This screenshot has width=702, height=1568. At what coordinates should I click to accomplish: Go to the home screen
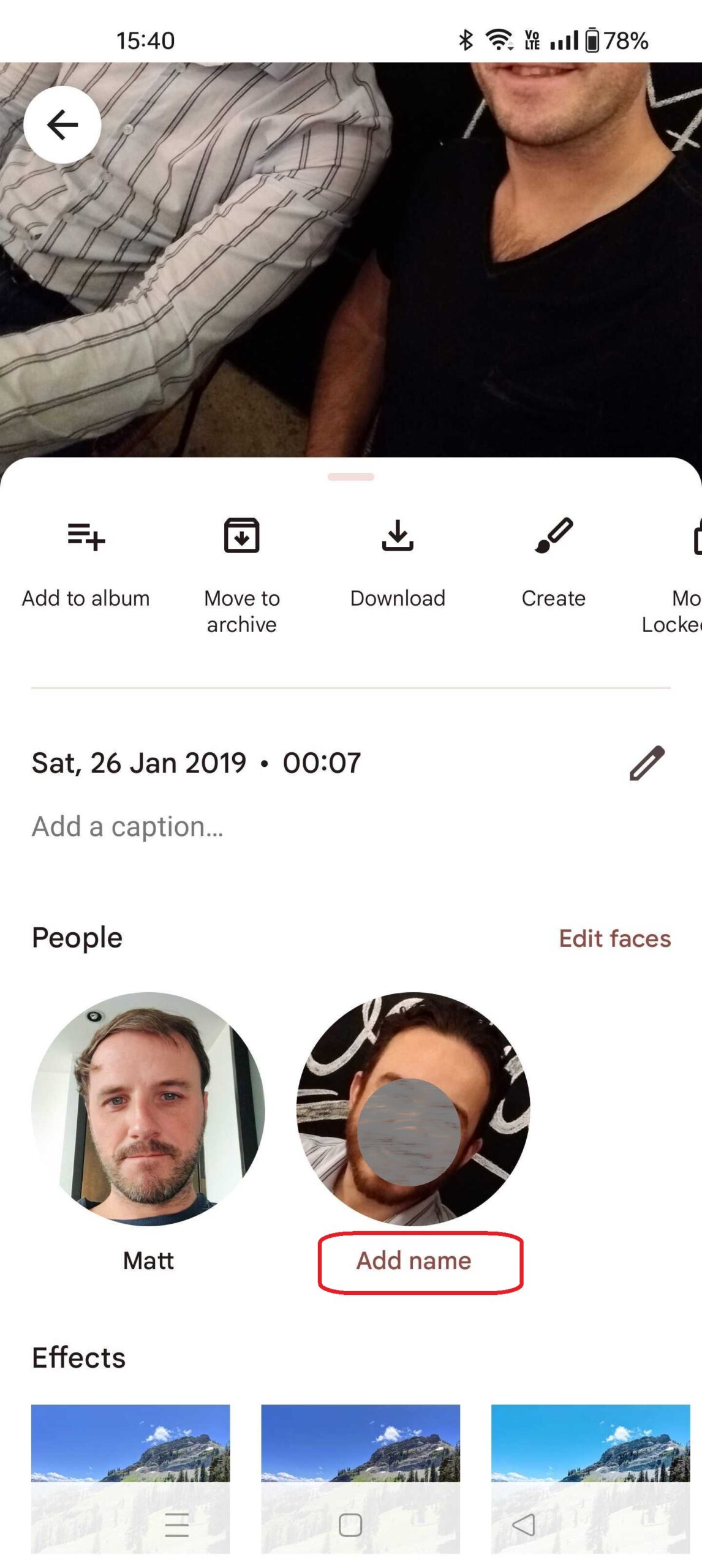point(350,1525)
